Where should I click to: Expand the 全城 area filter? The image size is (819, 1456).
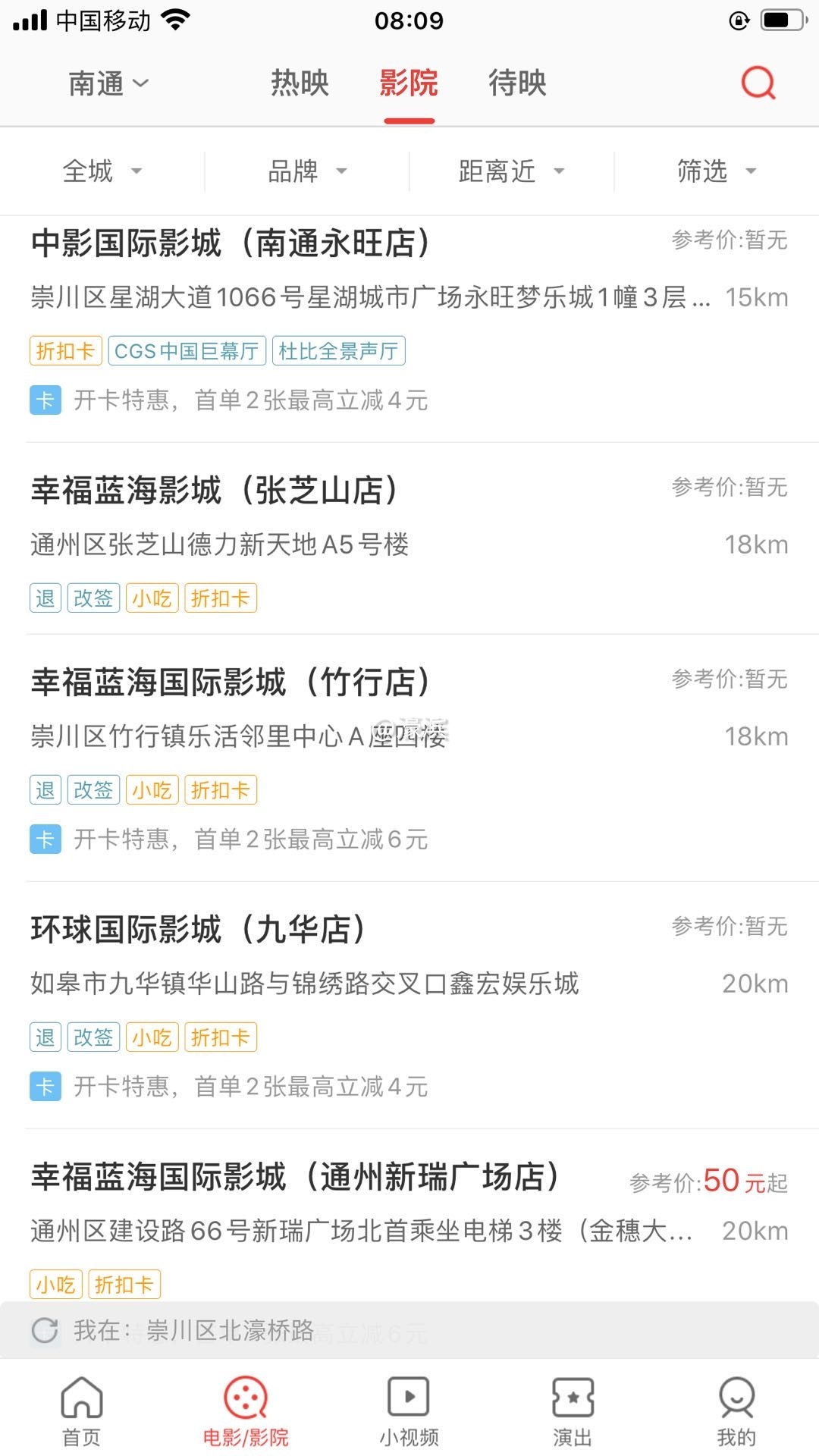(x=102, y=171)
